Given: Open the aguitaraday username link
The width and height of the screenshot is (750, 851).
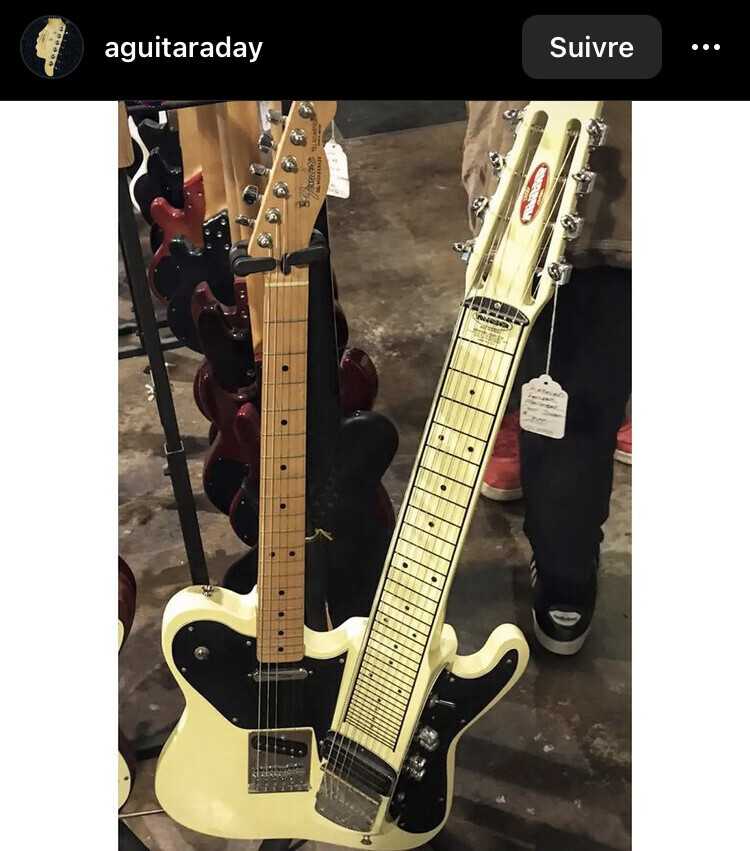Looking at the screenshot, I should pyautogui.click(x=183, y=48).
